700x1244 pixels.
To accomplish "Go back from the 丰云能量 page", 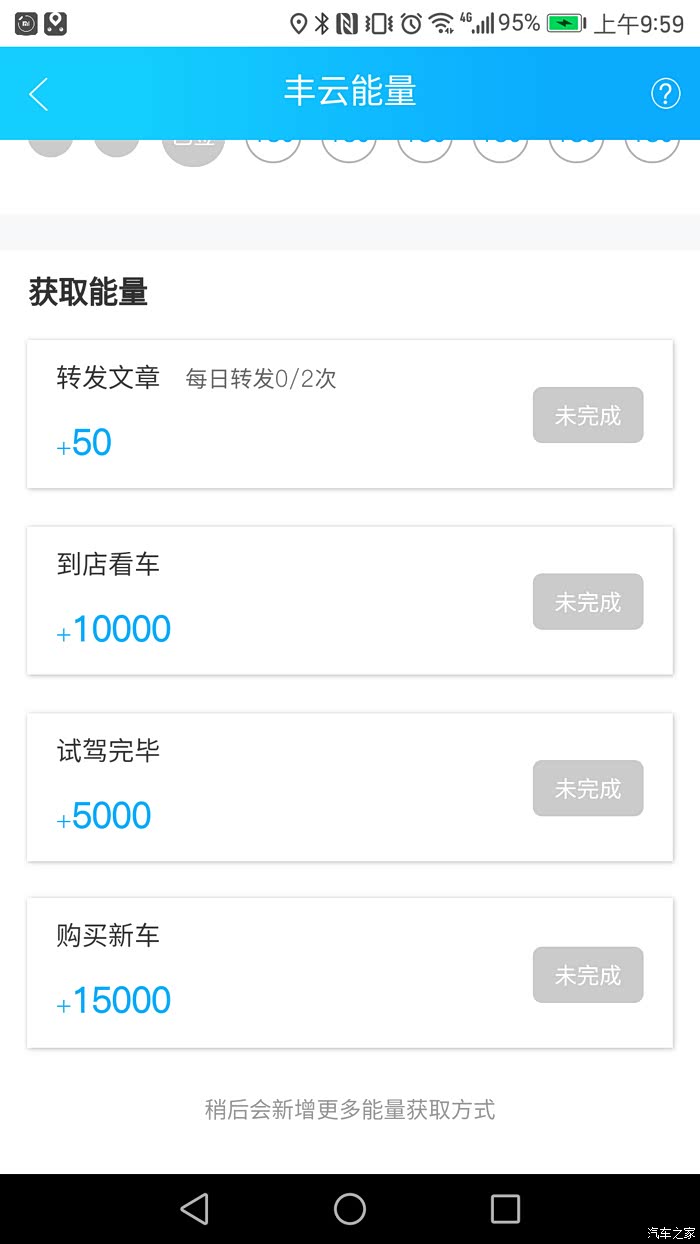I will (x=38, y=94).
